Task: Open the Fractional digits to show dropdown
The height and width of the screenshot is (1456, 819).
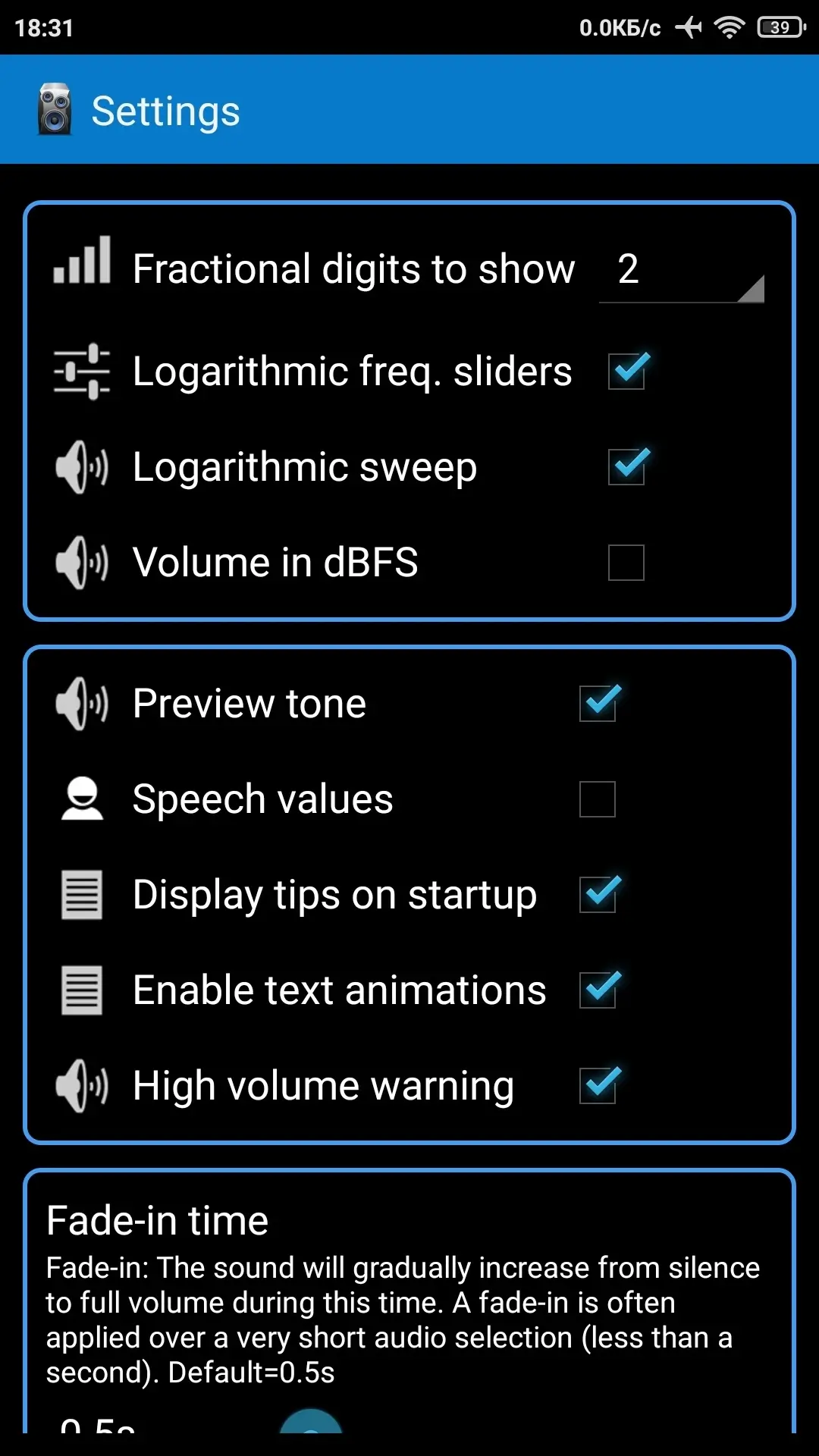Action: (x=681, y=270)
